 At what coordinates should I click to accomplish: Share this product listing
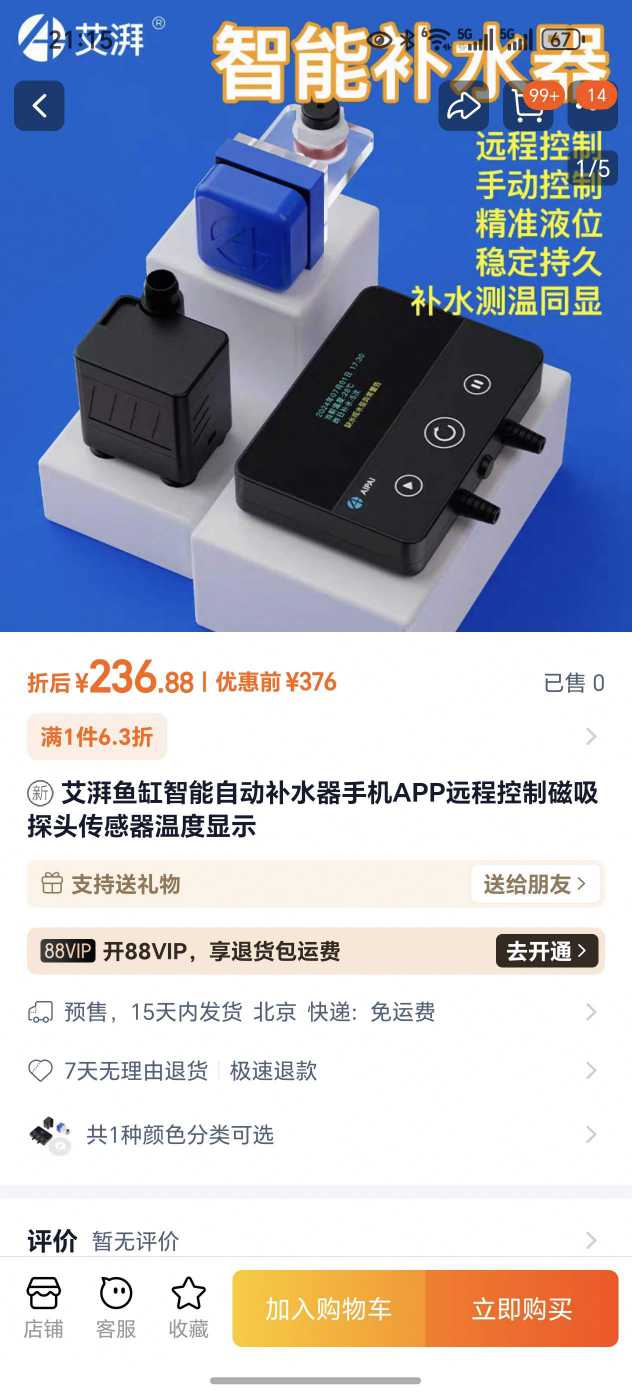[463, 106]
